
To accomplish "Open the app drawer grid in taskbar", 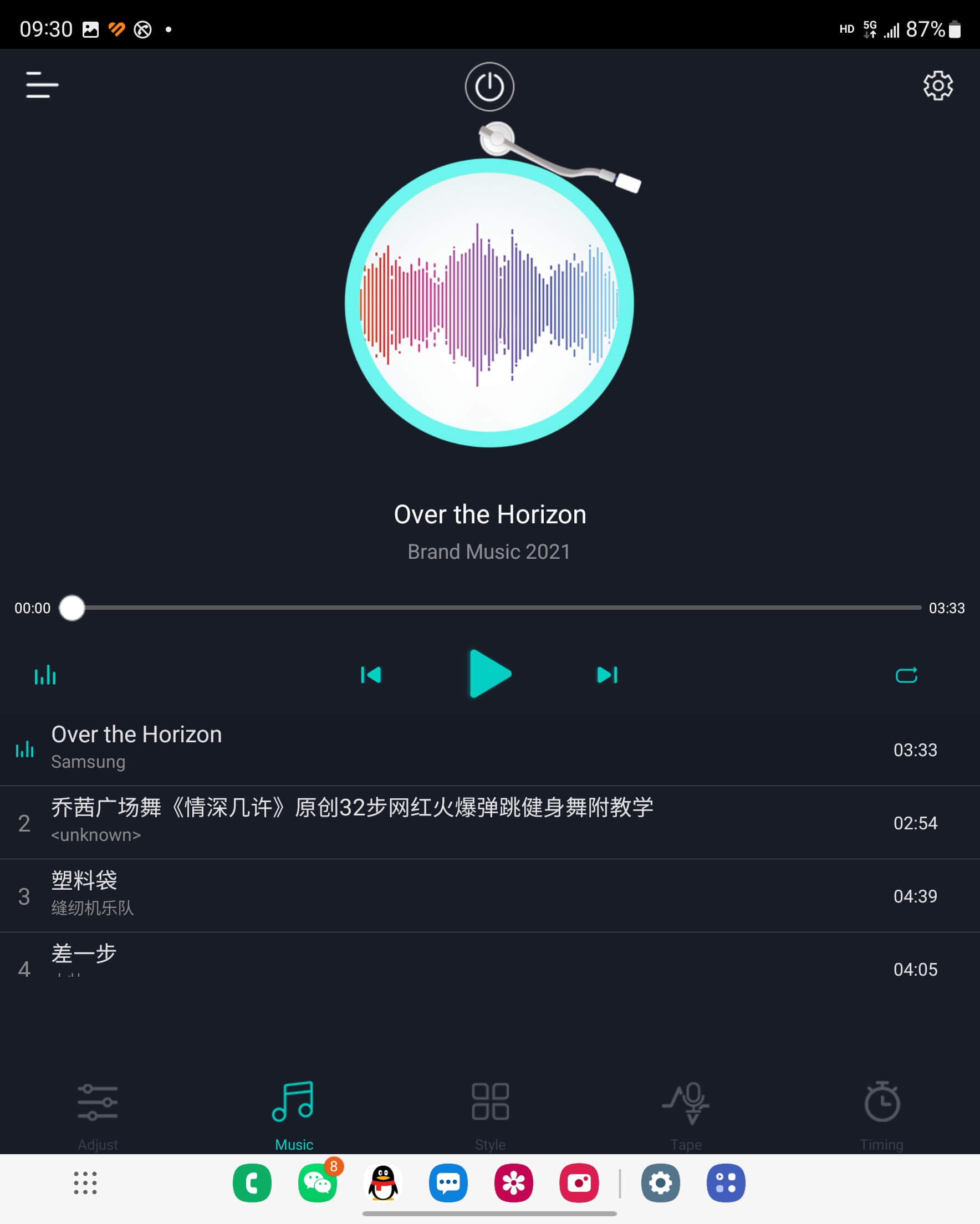I will pyautogui.click(x=85, y=1183).
